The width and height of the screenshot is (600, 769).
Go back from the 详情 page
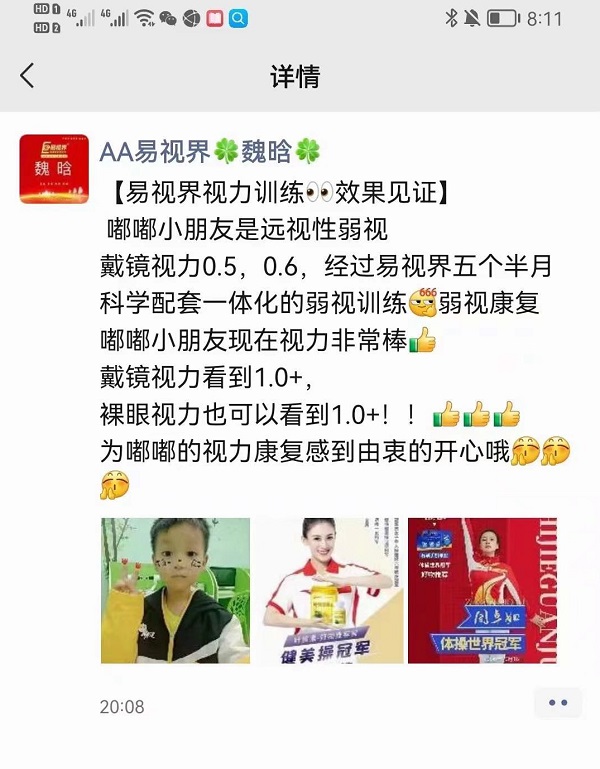[x=28, y=75]
